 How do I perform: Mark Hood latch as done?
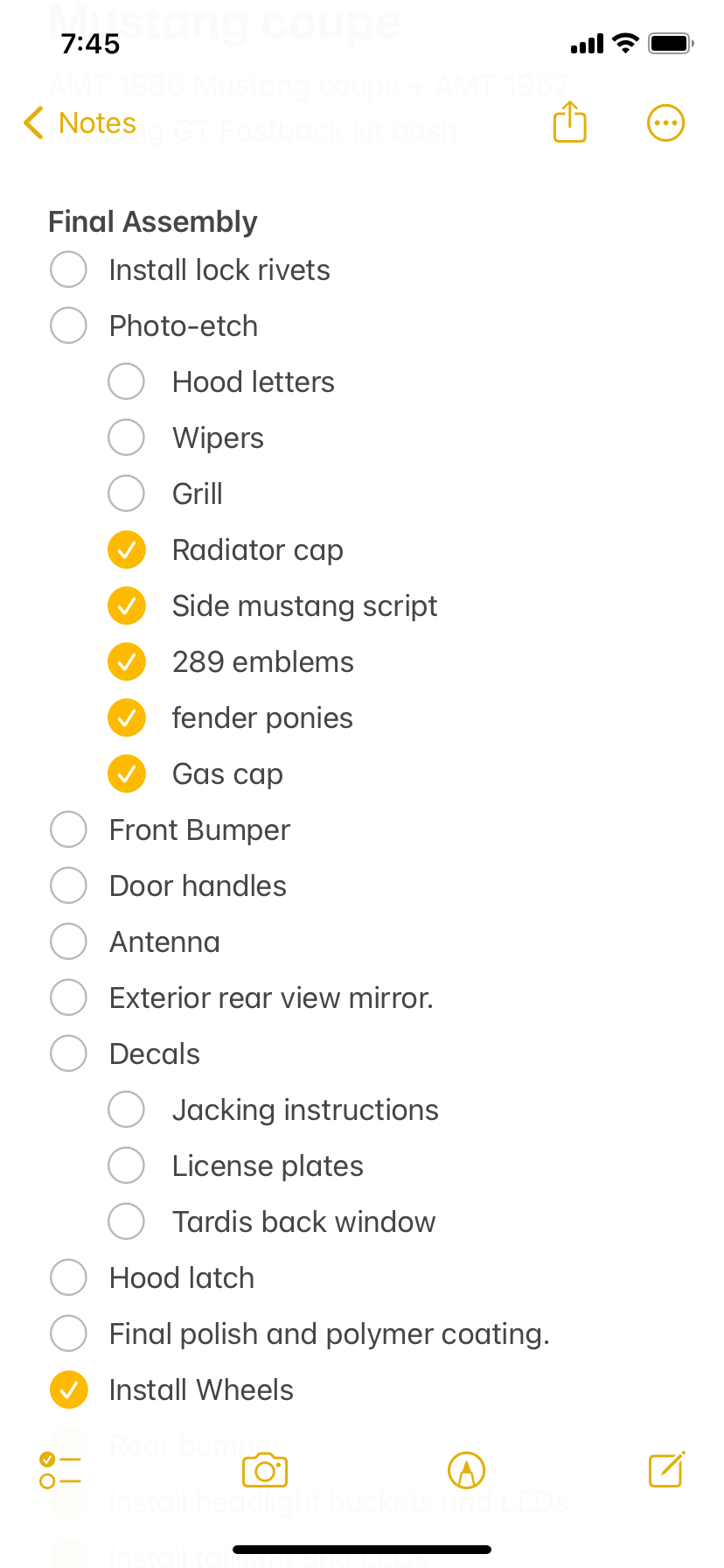click(68, 1277)
